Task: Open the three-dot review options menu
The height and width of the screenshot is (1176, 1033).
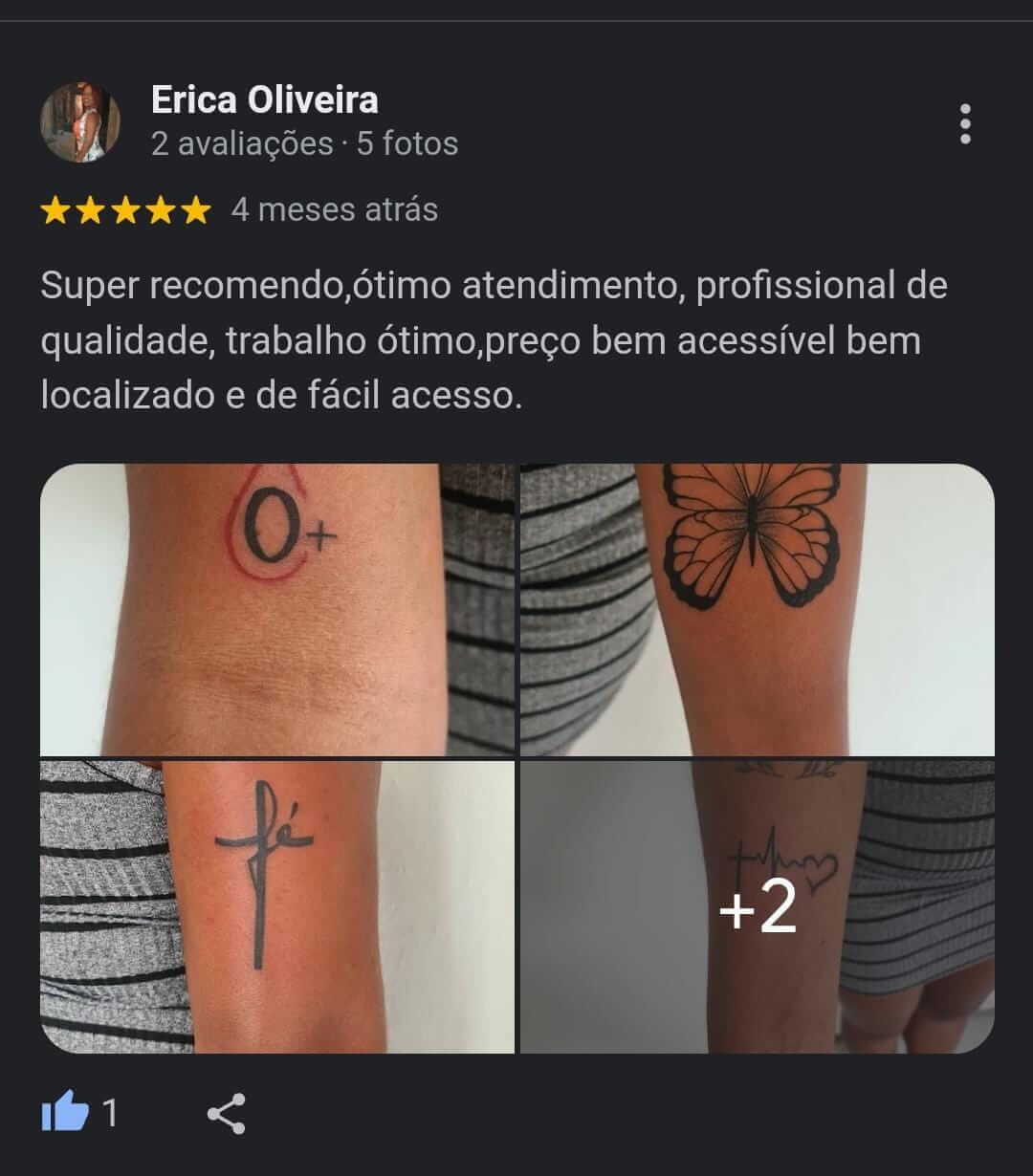Action: pos(965,124)
